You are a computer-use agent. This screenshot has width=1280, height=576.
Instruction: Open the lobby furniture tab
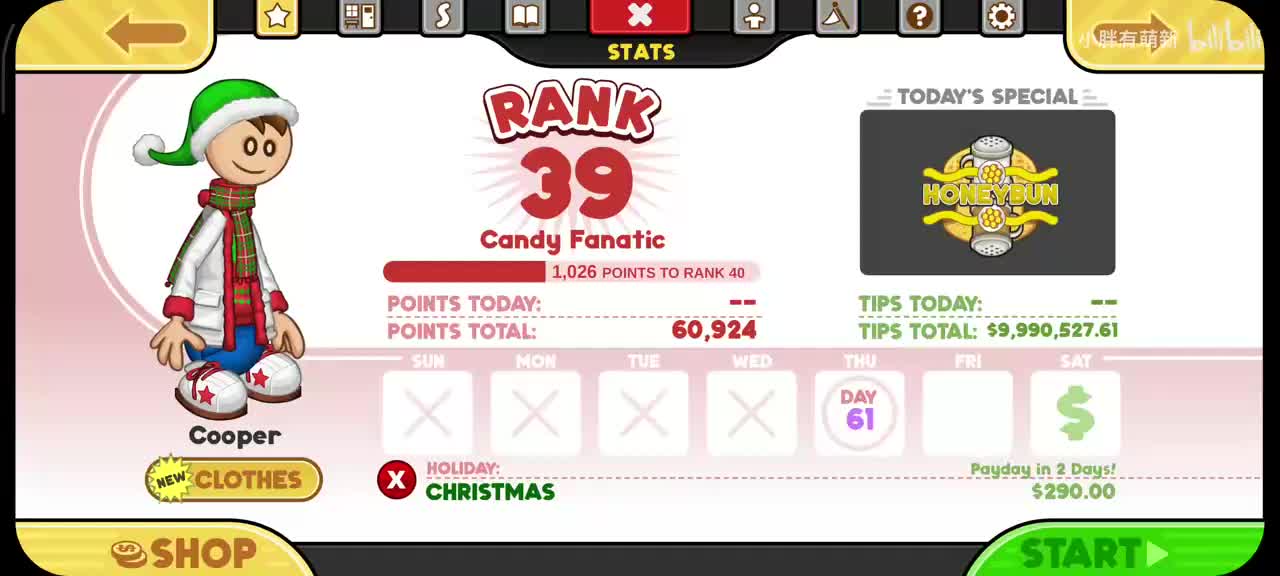pos(359,16)
